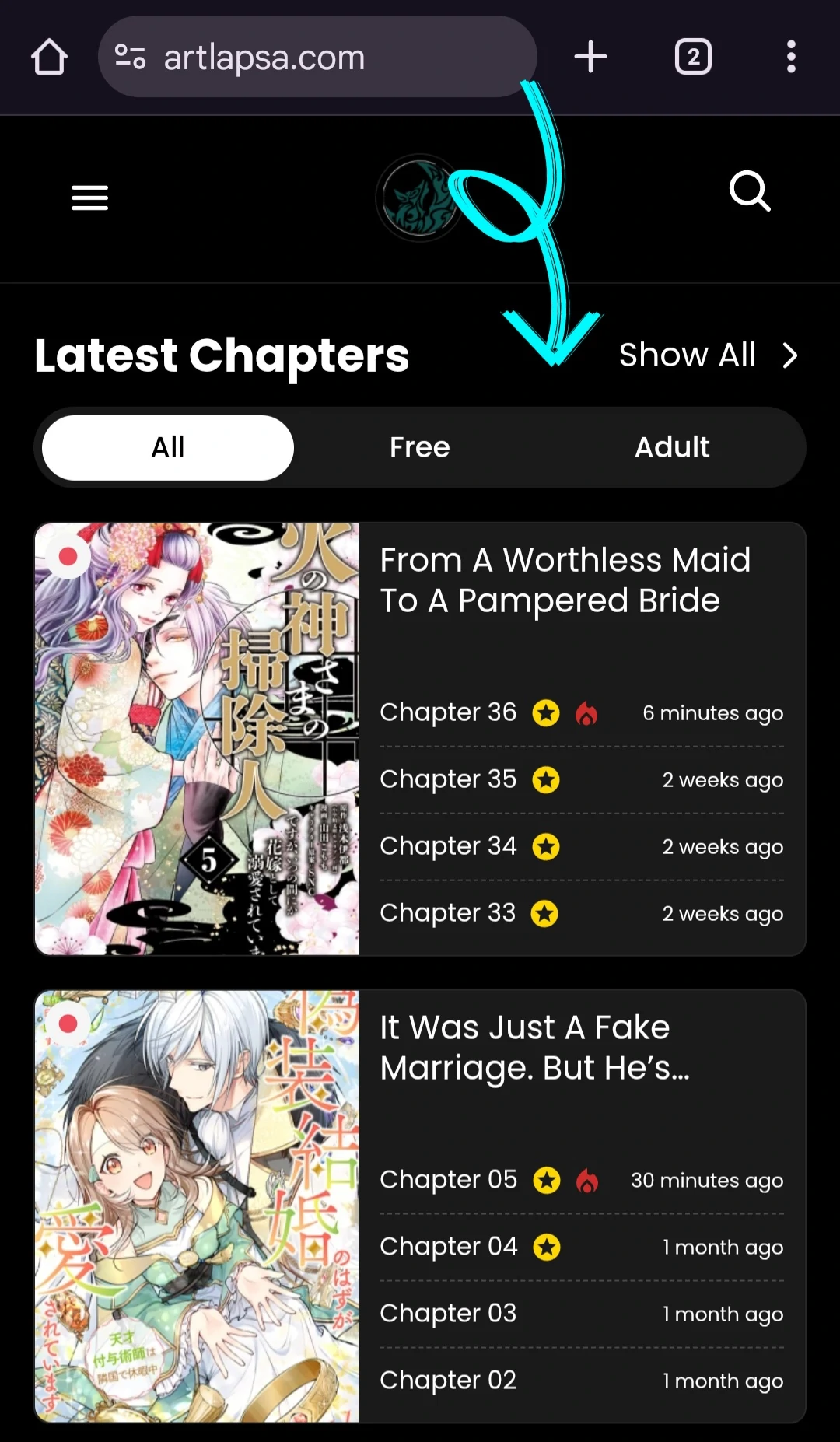Select the All filter tab
This screenshot has width=840, height=1442.
(x=168, y=447)
